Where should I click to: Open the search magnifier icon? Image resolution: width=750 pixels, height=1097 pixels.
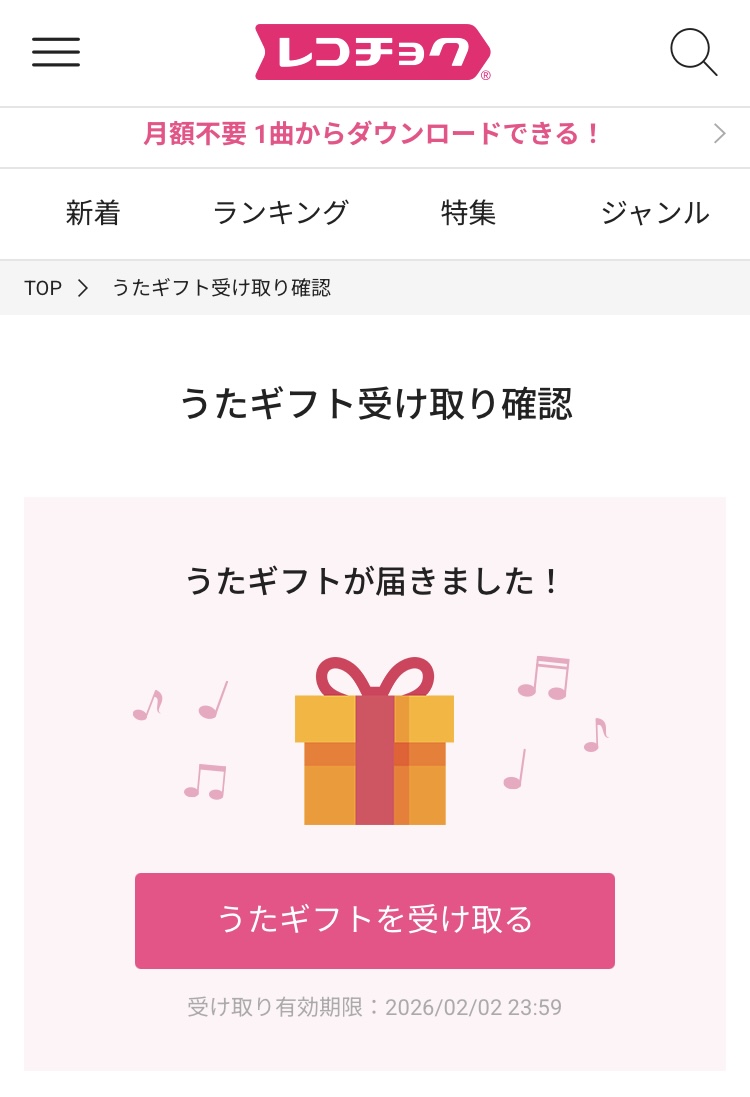click(x=692, y=52)
